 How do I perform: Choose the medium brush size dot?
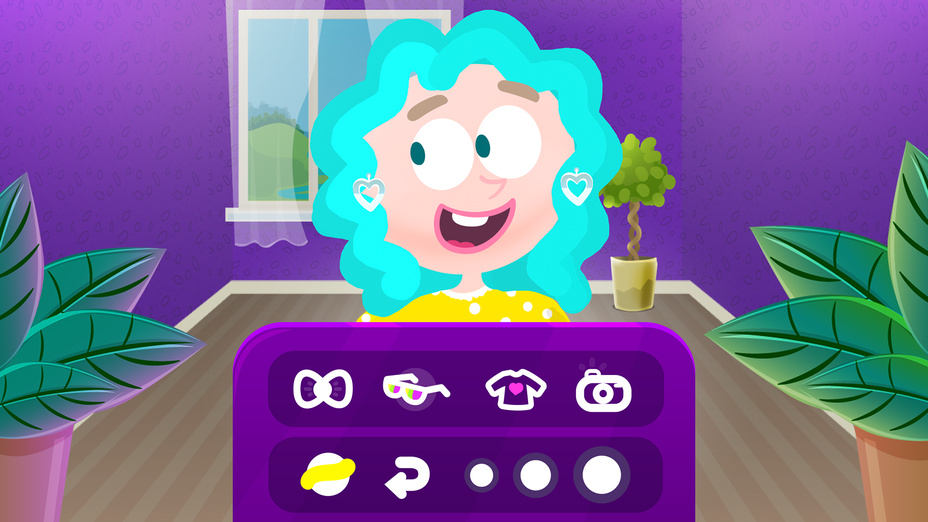tap(535, 475)
